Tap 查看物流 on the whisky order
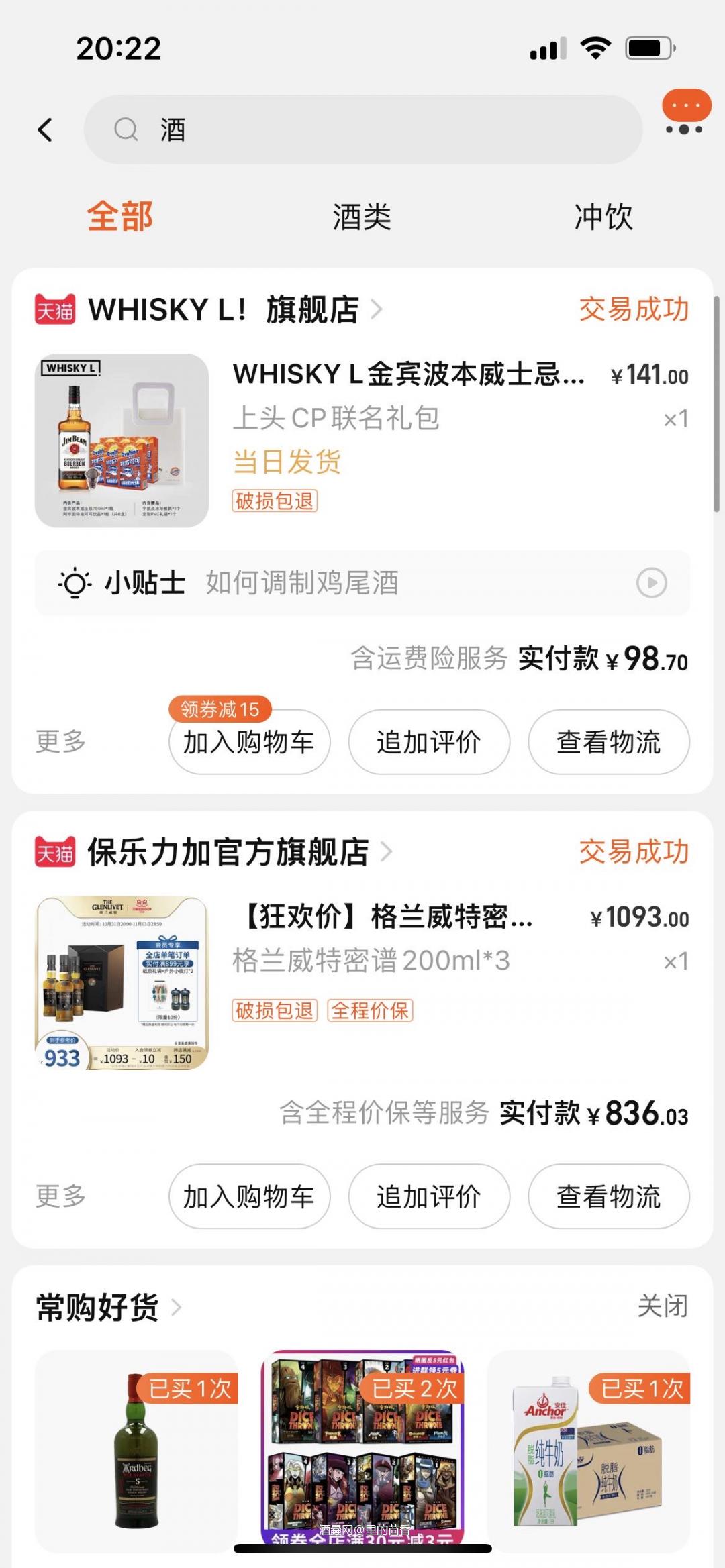The height and width of the screenshot is (1568, 725). click(608, 742)
